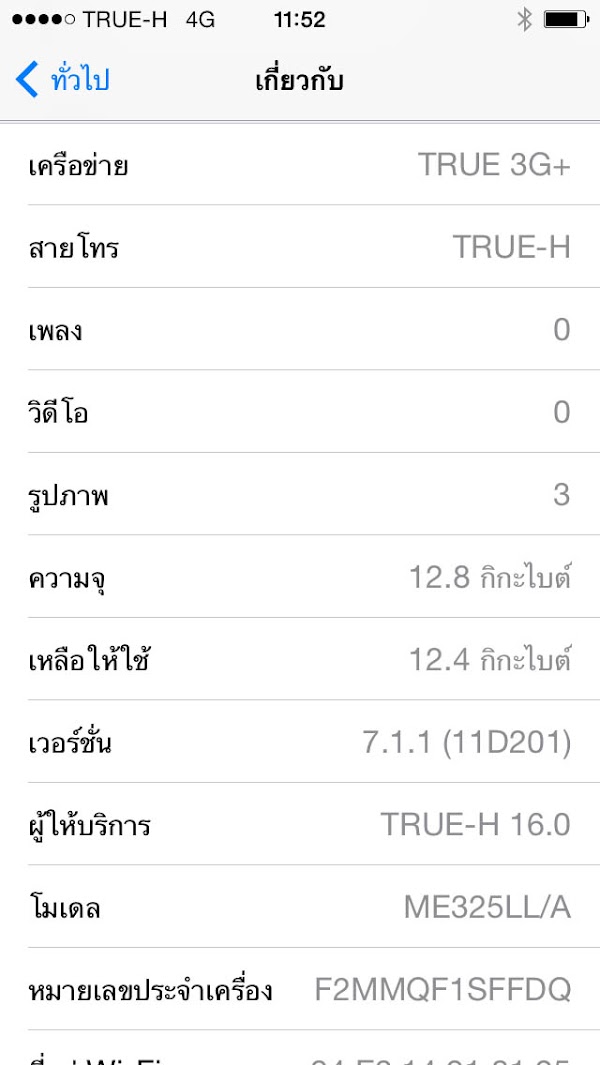Go back to the ทั่วไป settings
The width and height of the screenshot is (600, 1065).
(x=63, y=80)
